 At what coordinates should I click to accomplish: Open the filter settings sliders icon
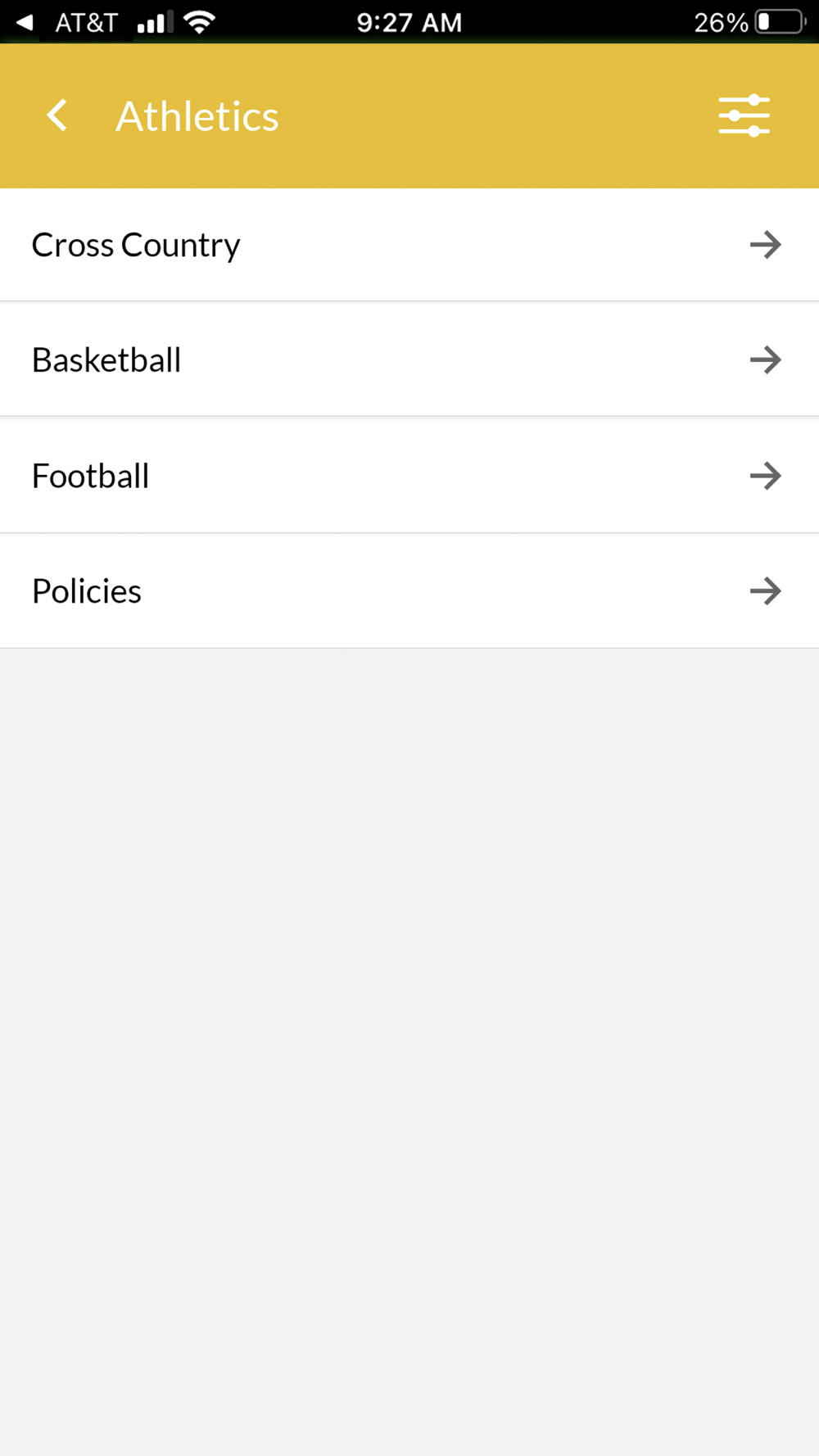[x=744, y=115]
